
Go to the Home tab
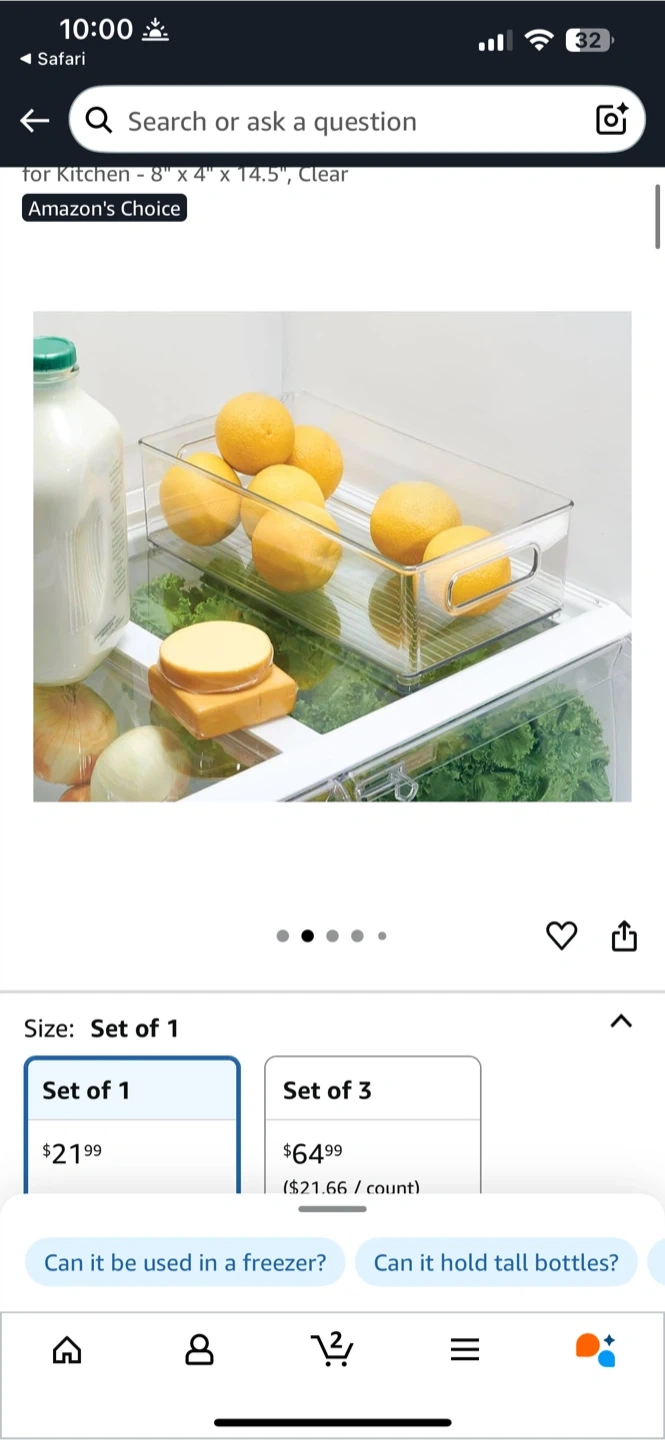[x=67, y=1350]
